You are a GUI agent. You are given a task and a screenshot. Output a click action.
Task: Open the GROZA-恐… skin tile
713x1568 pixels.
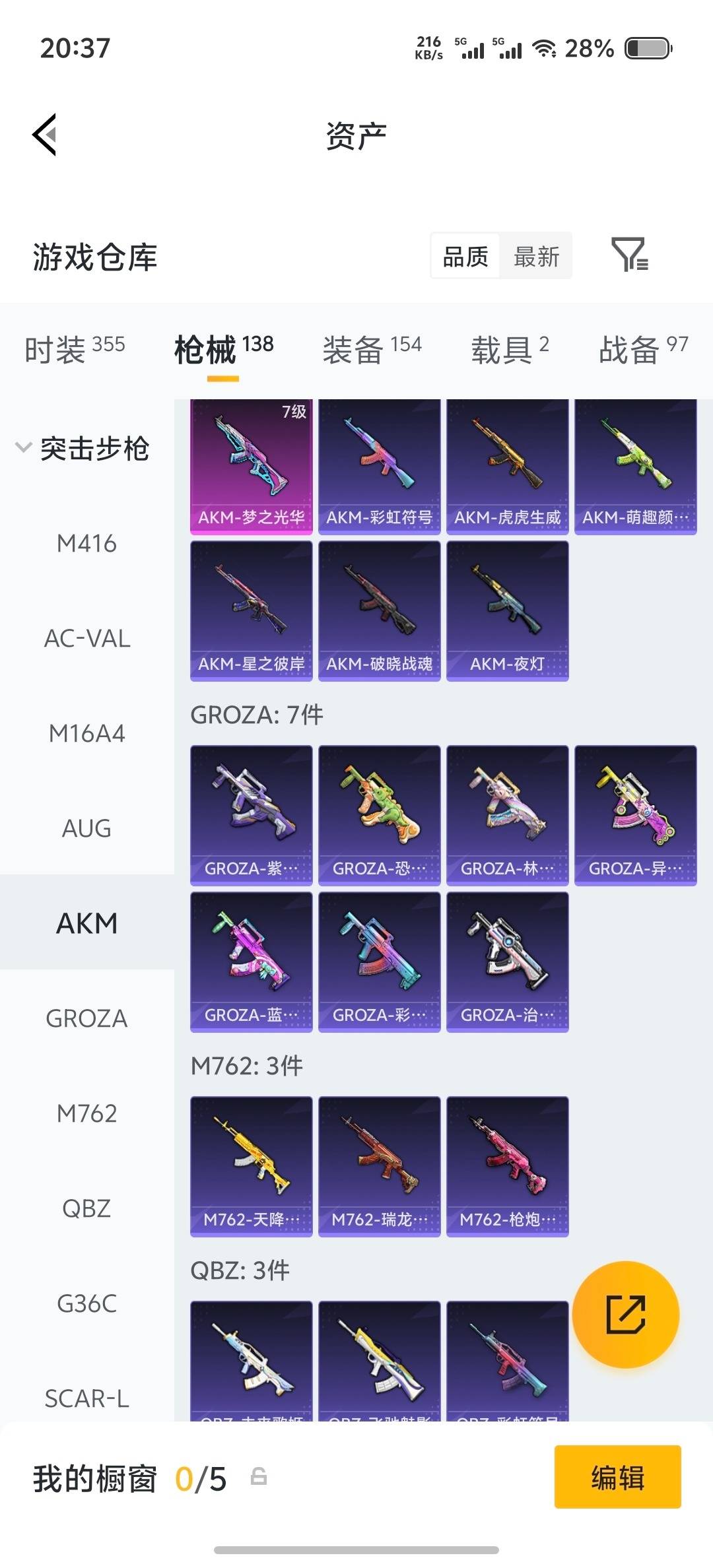[379, 815]
